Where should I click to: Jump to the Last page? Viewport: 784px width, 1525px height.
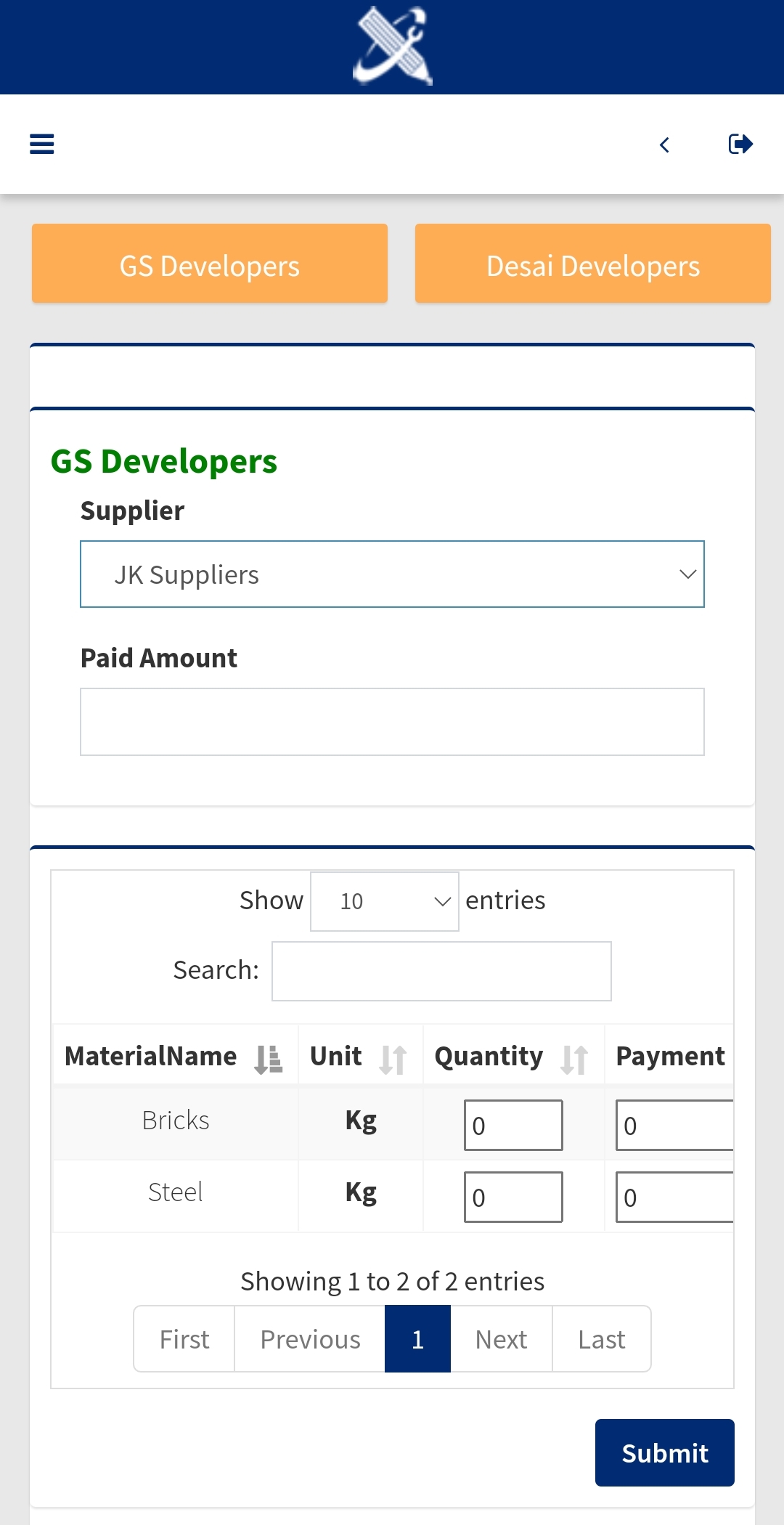(601, 1339)
